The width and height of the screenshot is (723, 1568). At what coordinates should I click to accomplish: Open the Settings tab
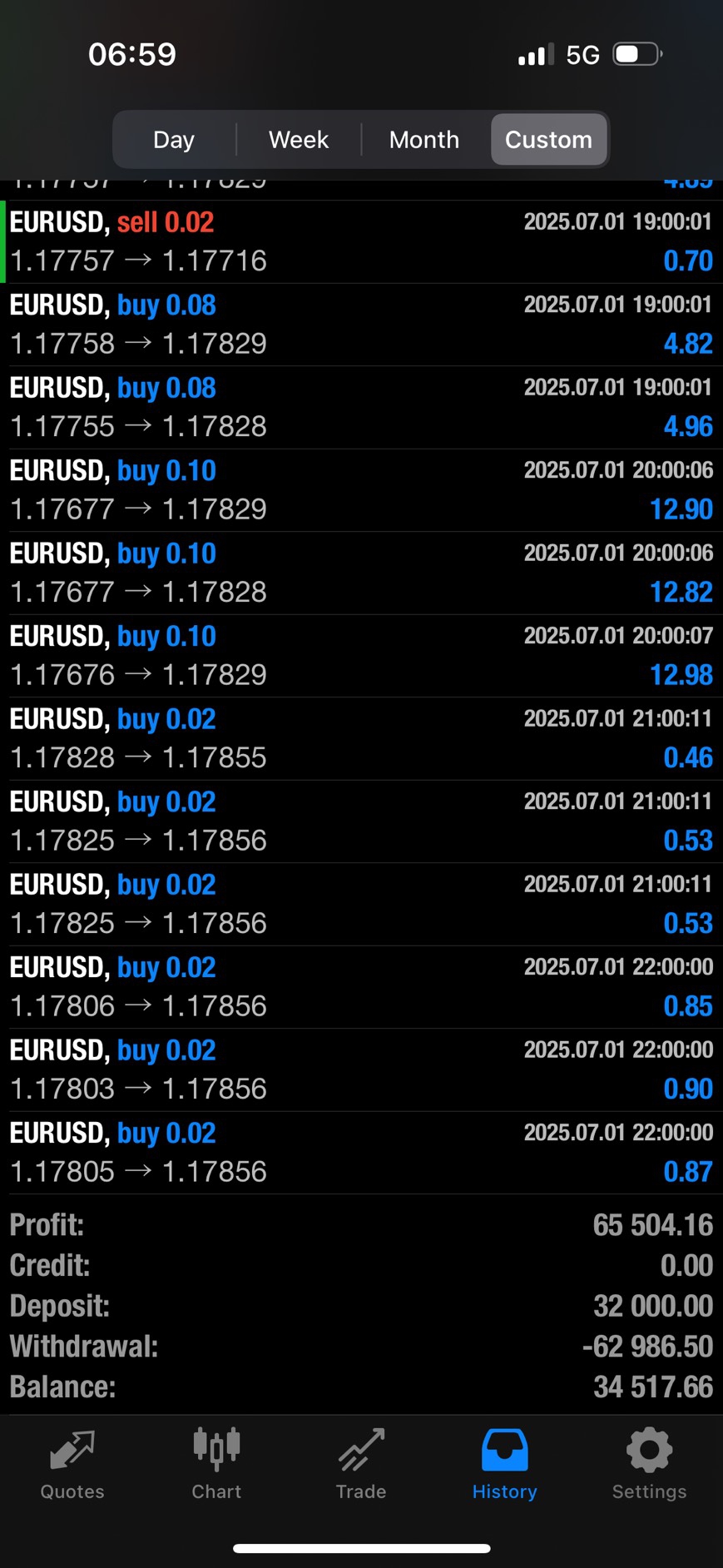pos(649,1465)
